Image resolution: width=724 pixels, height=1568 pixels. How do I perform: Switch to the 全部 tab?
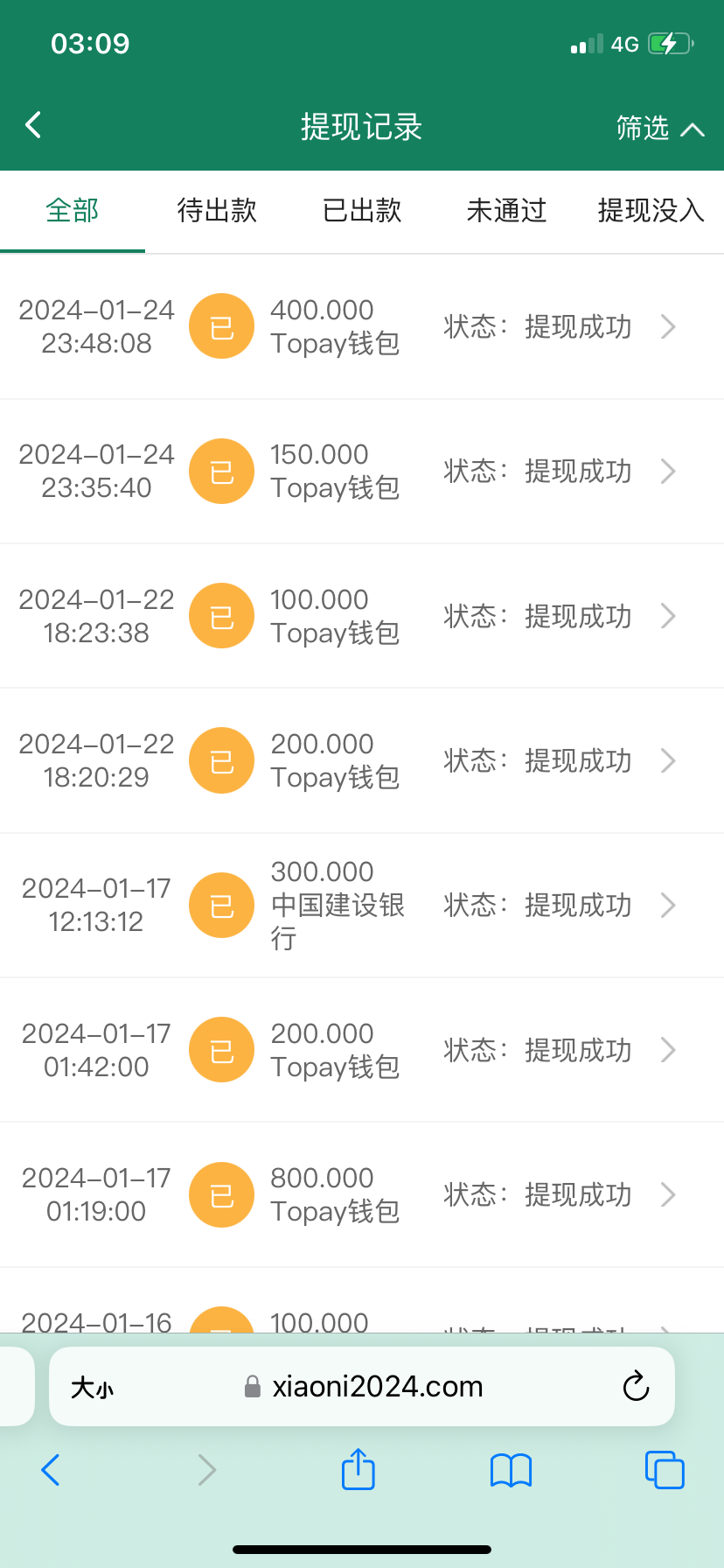[73, 211]
